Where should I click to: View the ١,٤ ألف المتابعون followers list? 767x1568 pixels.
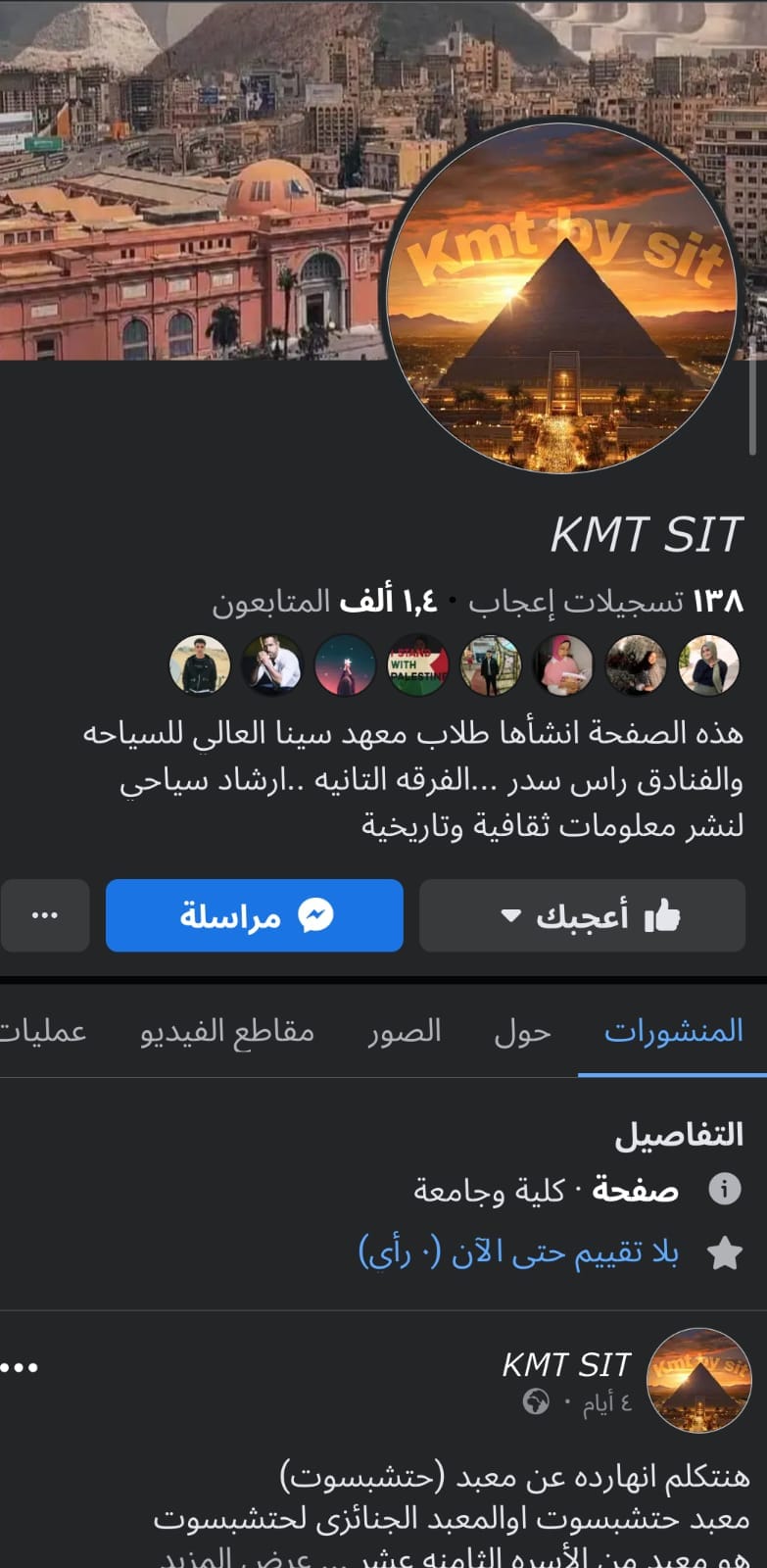(323, 601)
